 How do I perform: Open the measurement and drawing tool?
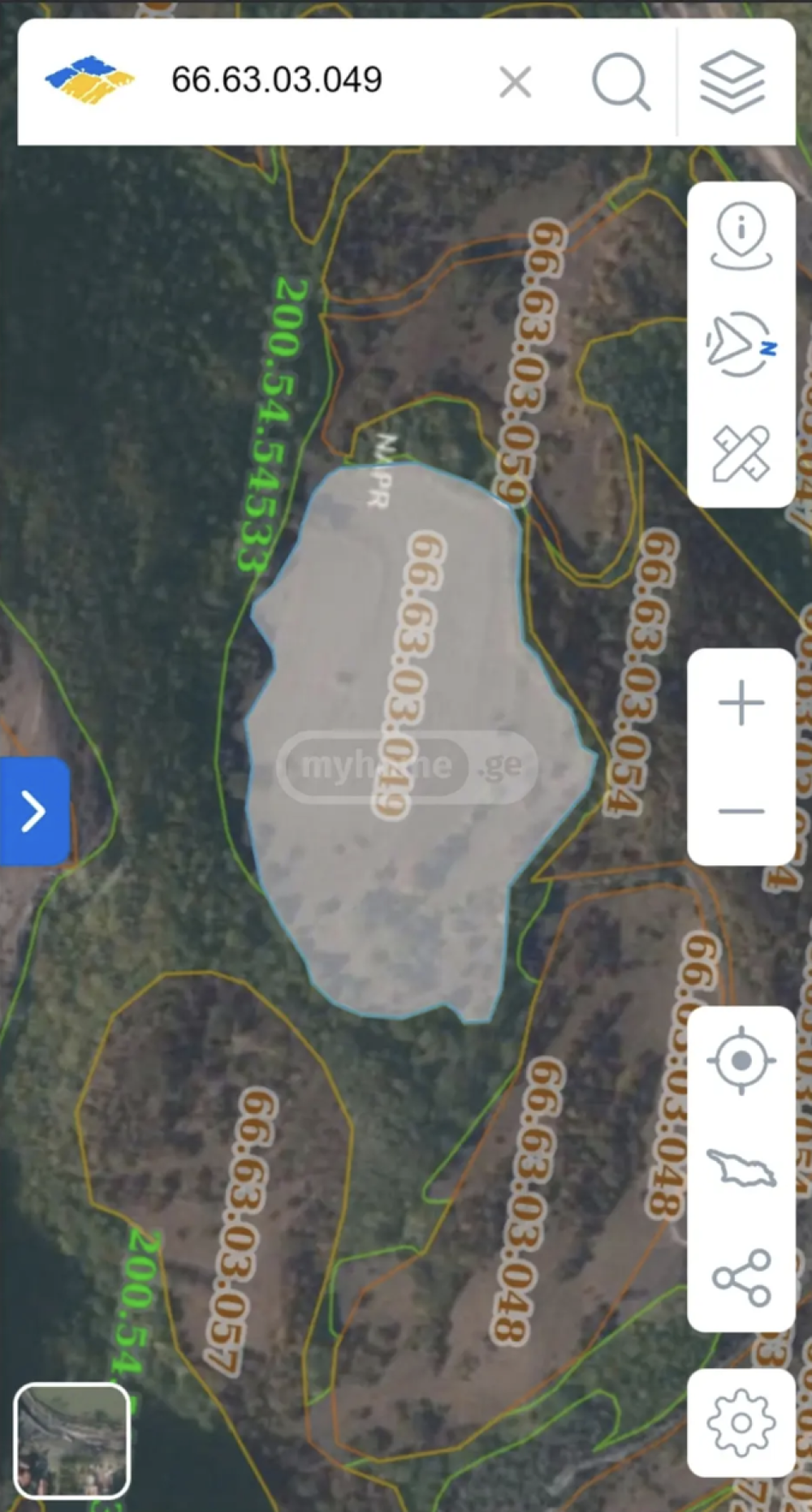(x=741, y=453)
